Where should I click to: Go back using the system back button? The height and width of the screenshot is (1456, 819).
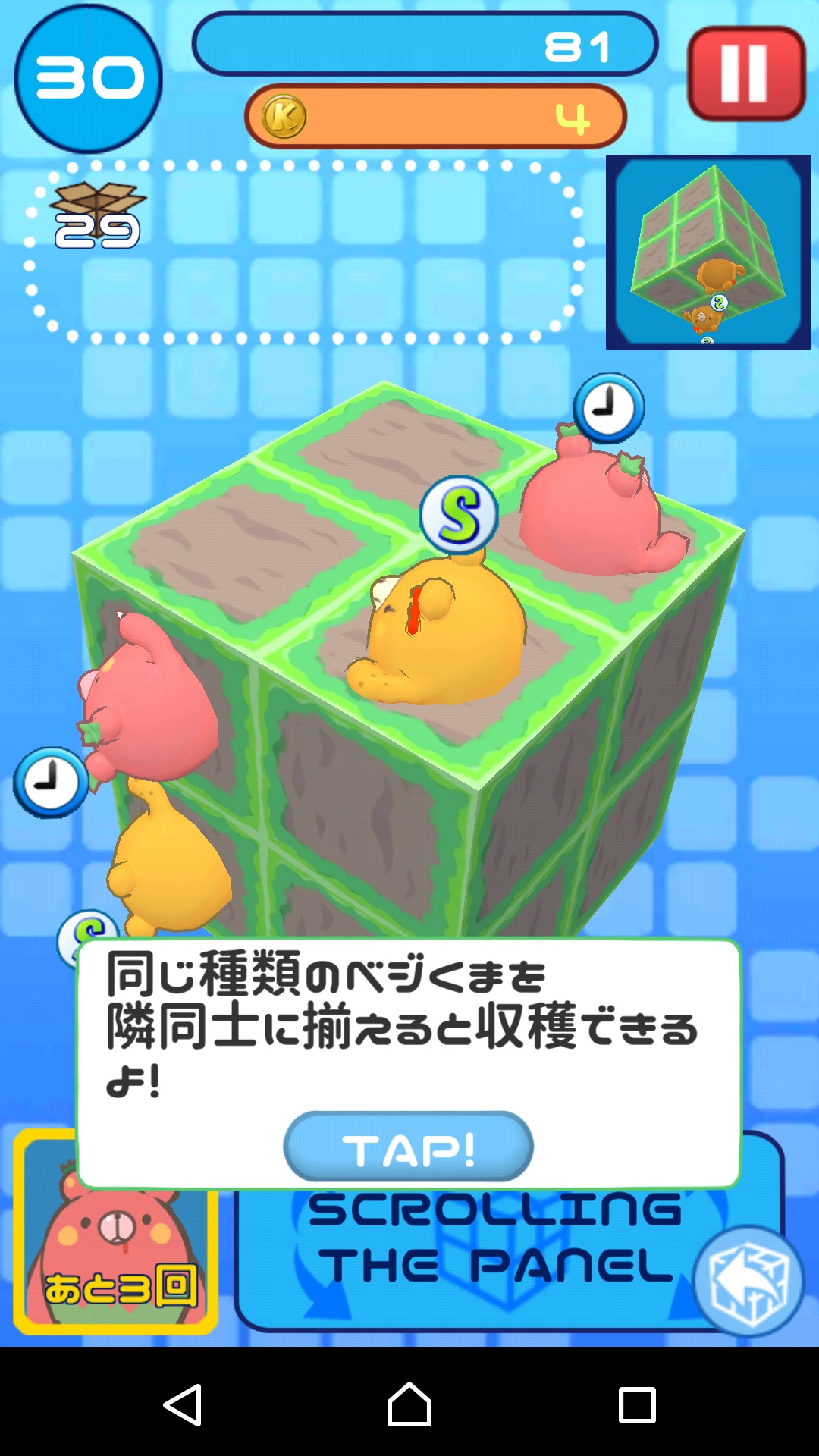(x=183, y=1404)
